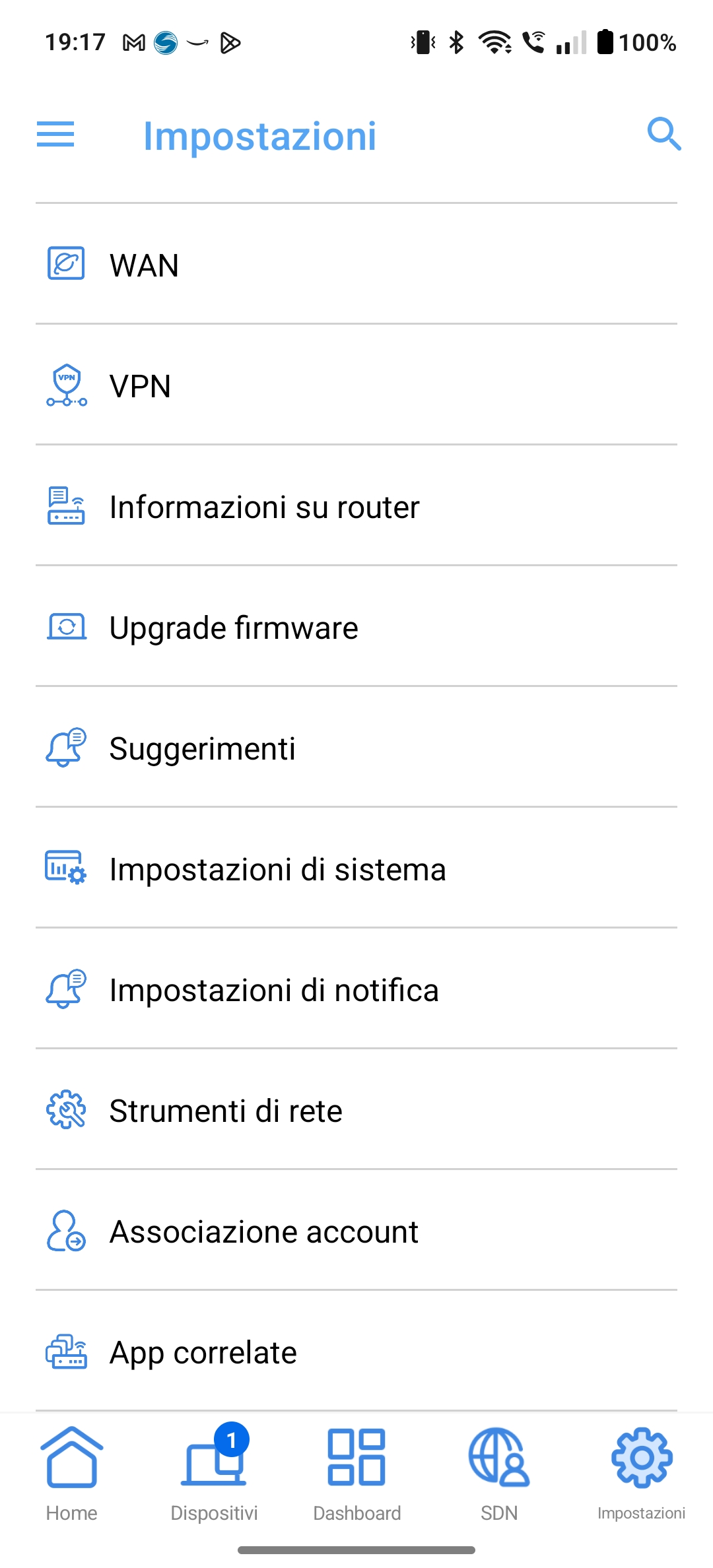Open Upgrade firmware
This screenshot has width=713, height=1568.
pyautogui.click(x=356, y=626)
